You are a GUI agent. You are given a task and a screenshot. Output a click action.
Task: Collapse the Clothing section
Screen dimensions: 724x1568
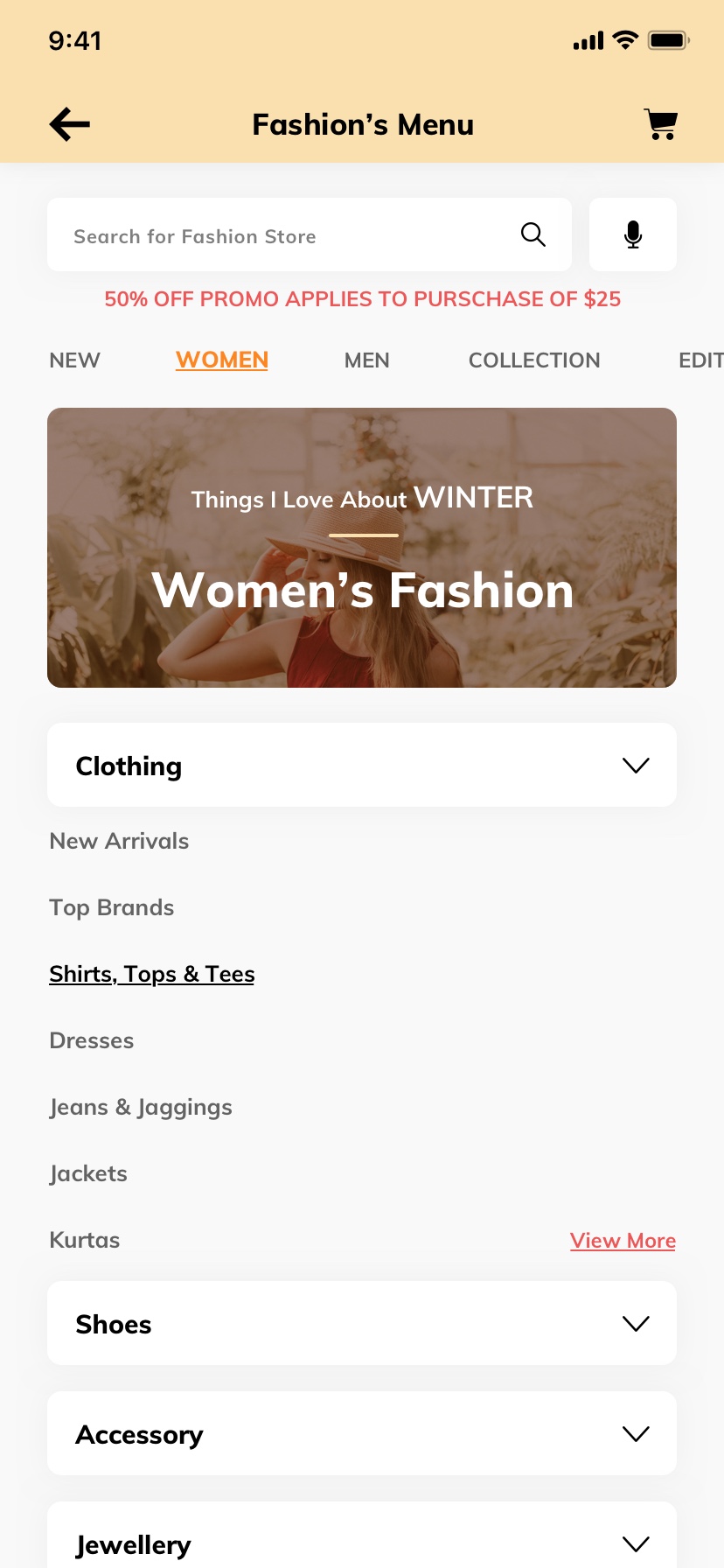point(636,766)
